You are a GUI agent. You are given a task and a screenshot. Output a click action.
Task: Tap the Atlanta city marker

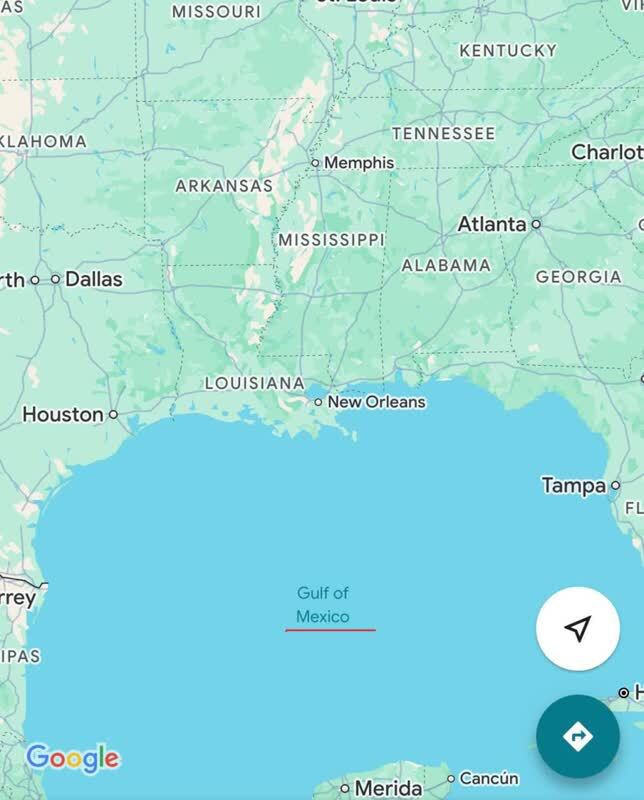coord(536,225)
